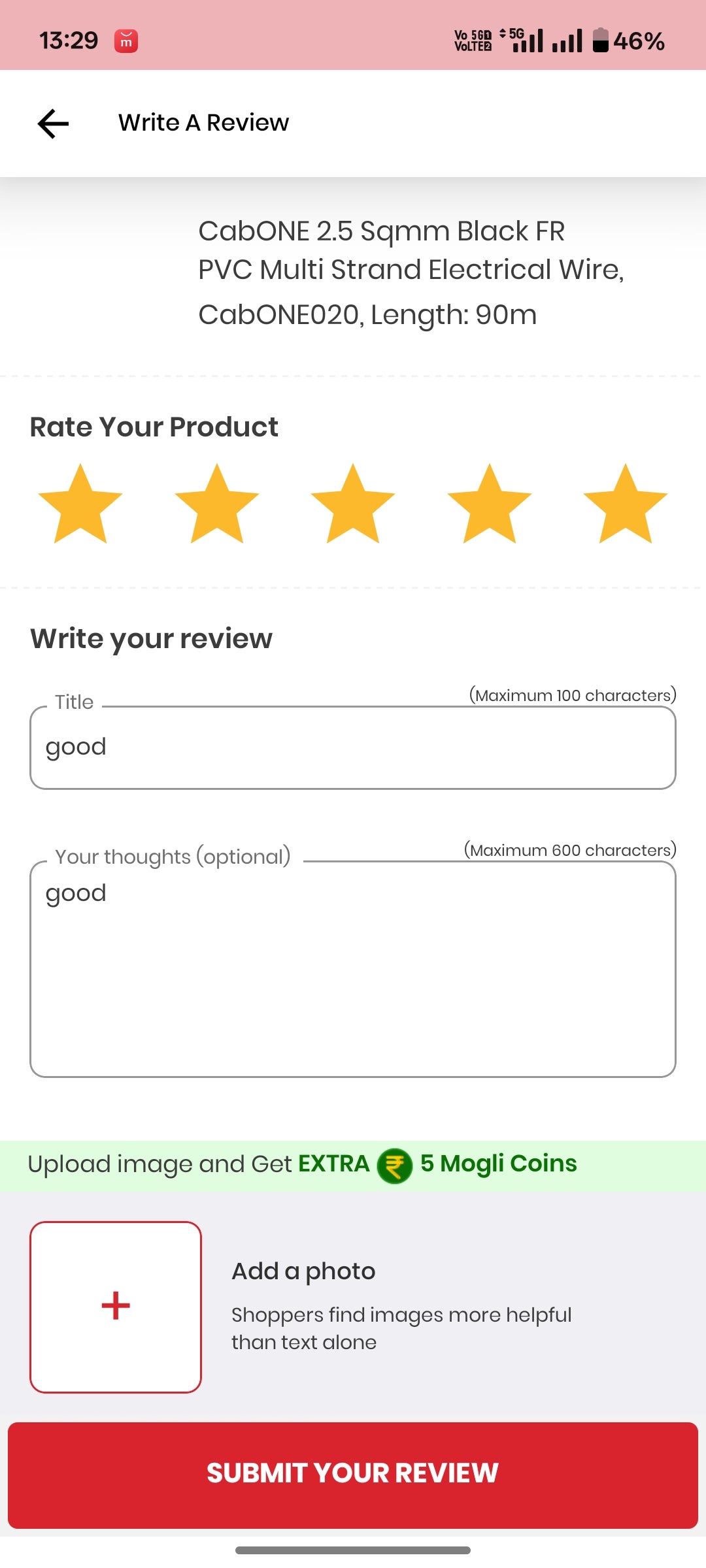Rate the product one star

[80, 505]
